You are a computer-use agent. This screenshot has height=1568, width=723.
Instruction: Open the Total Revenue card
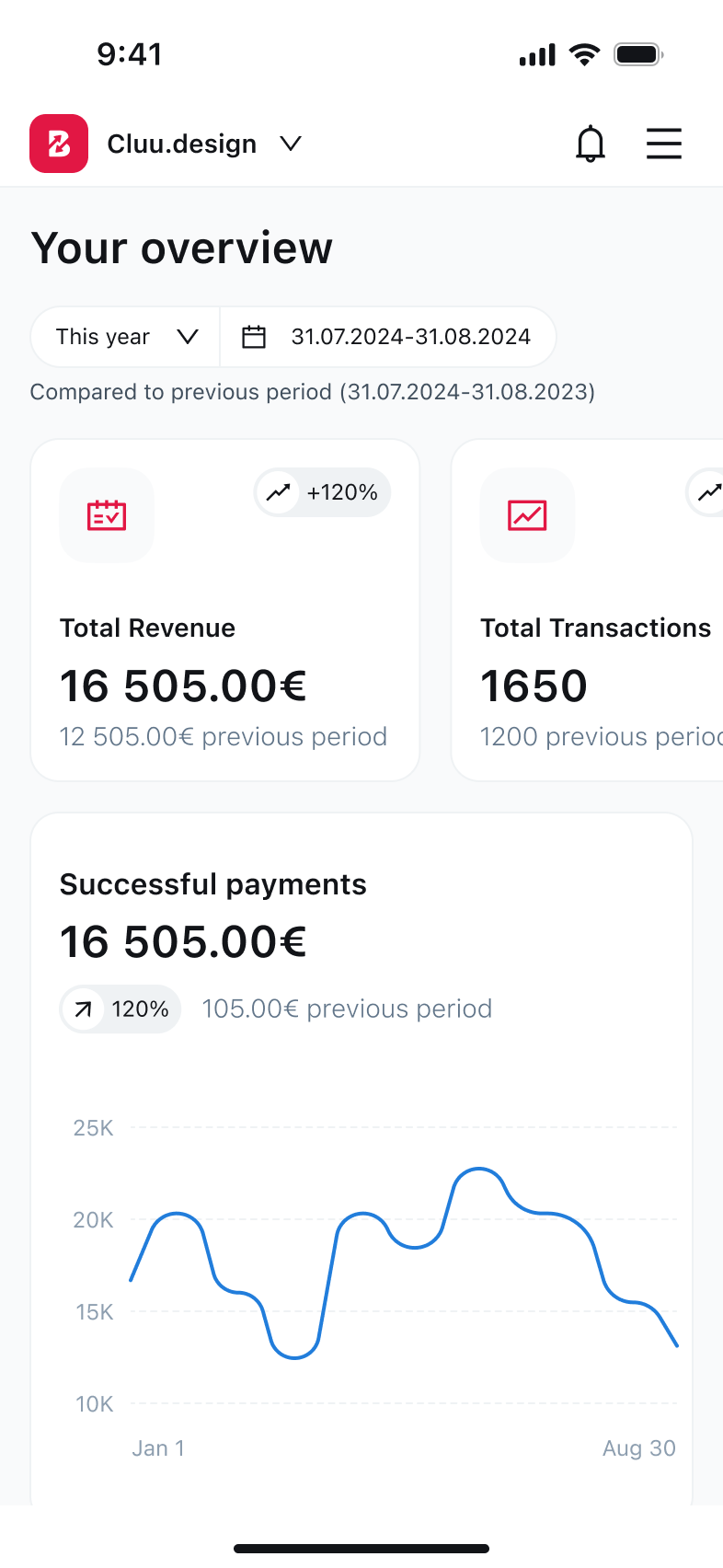coord(225,610)
